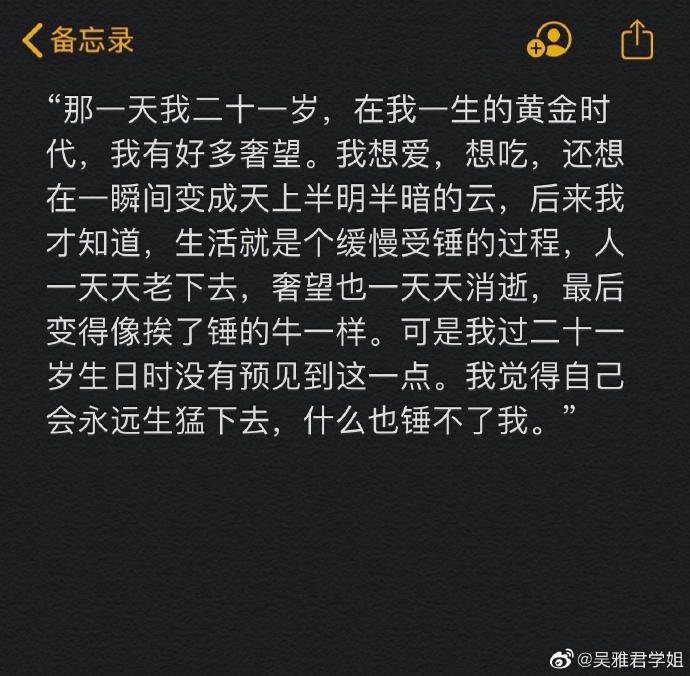Open the add people collaboration icon
Image resolution: width=690 pixels, height=676 pixels.
549,41
